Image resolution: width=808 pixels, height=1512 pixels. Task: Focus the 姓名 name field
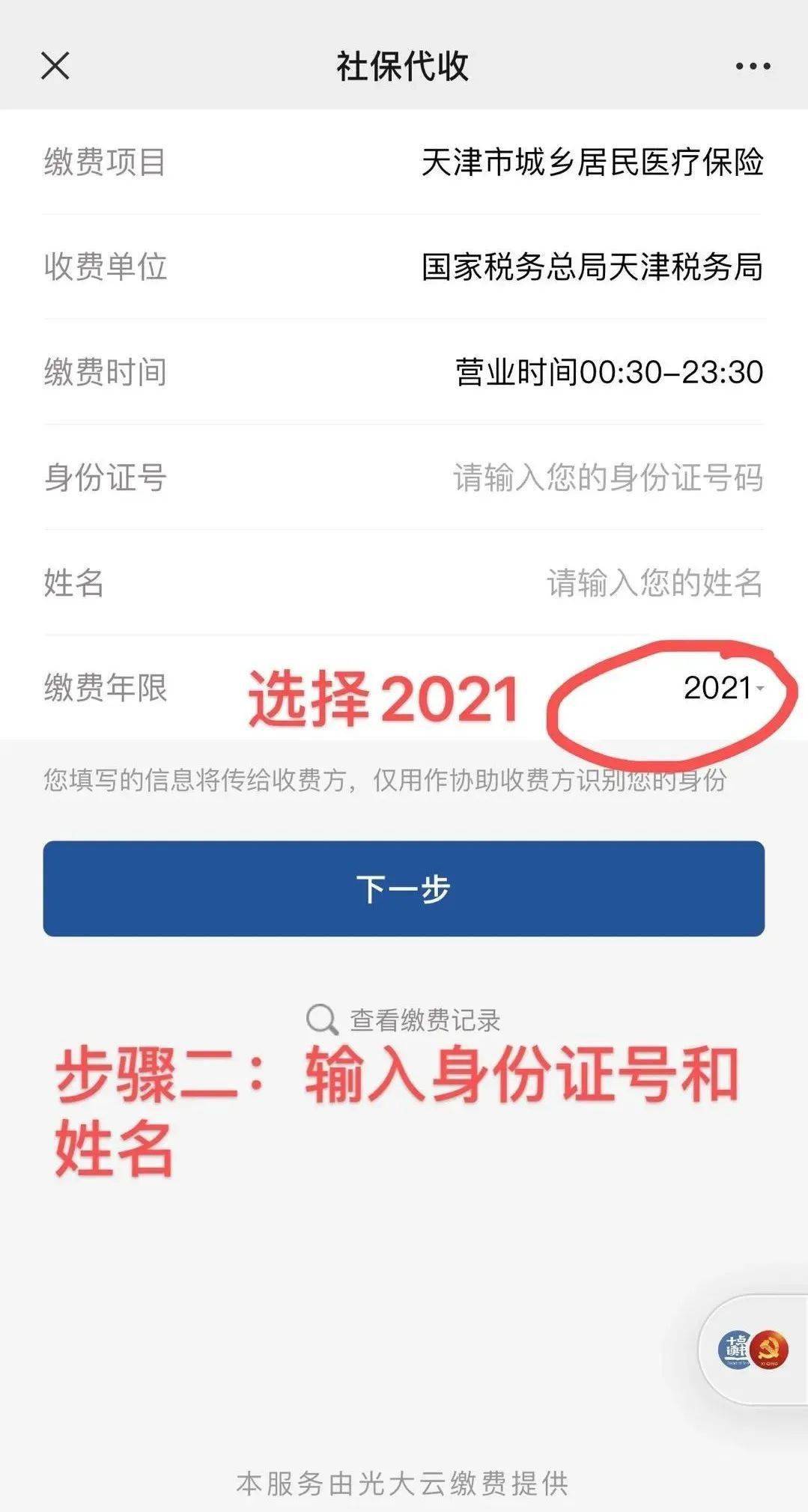click(x=653, y=583)
